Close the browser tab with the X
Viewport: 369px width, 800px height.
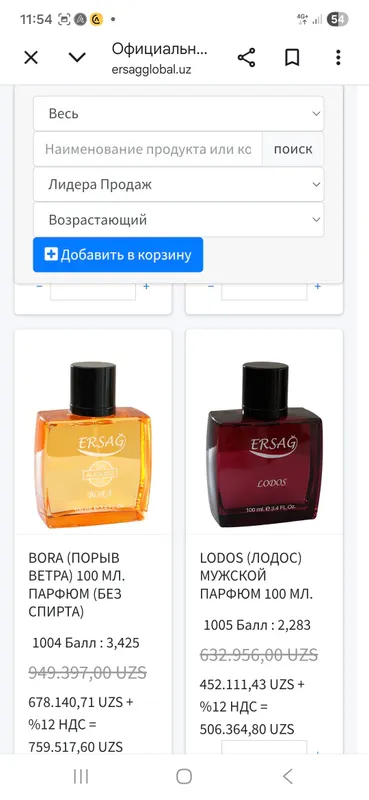point(31,58)
